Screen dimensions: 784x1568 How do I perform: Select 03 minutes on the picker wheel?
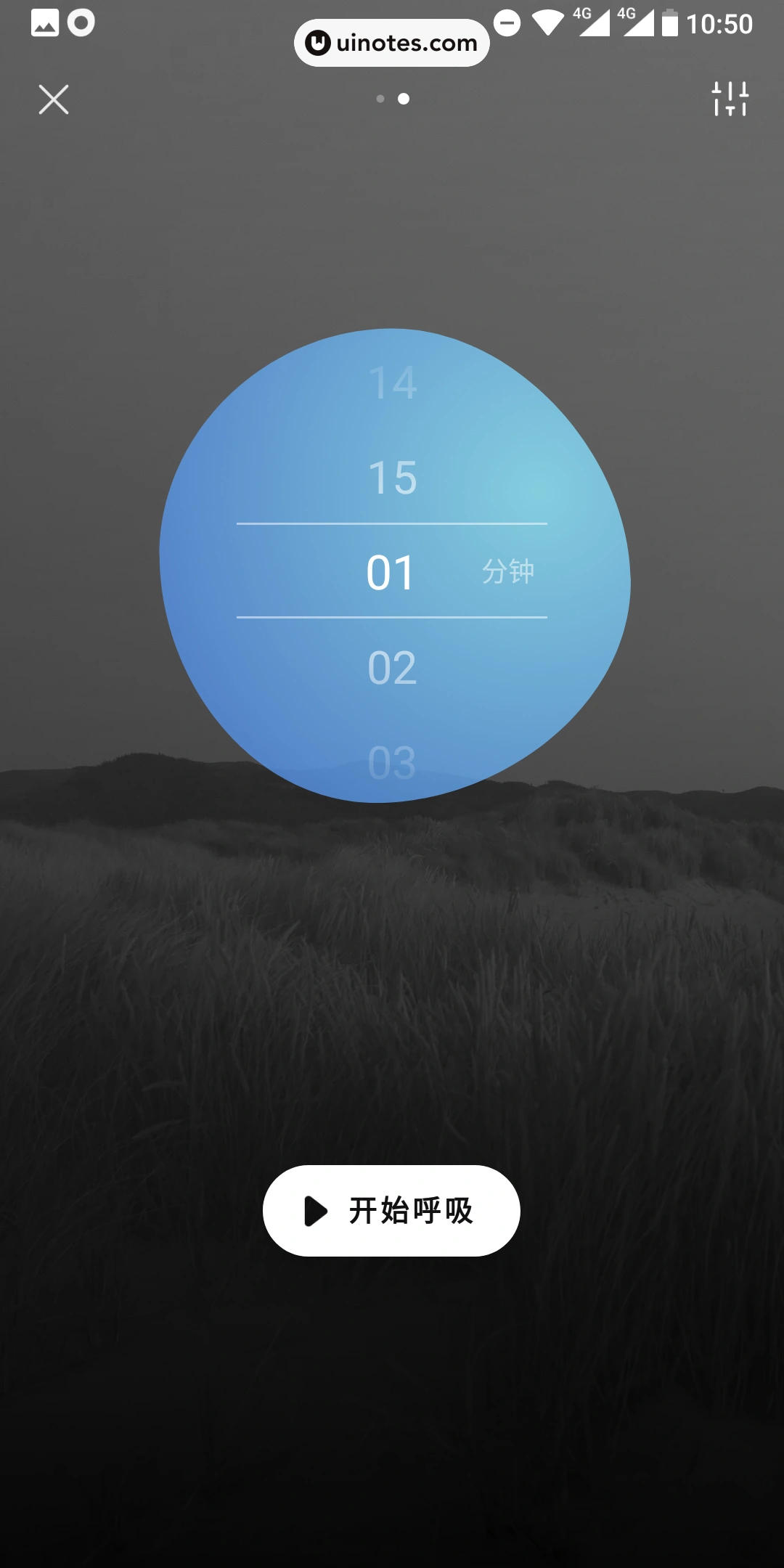click(x=392, y=762)
